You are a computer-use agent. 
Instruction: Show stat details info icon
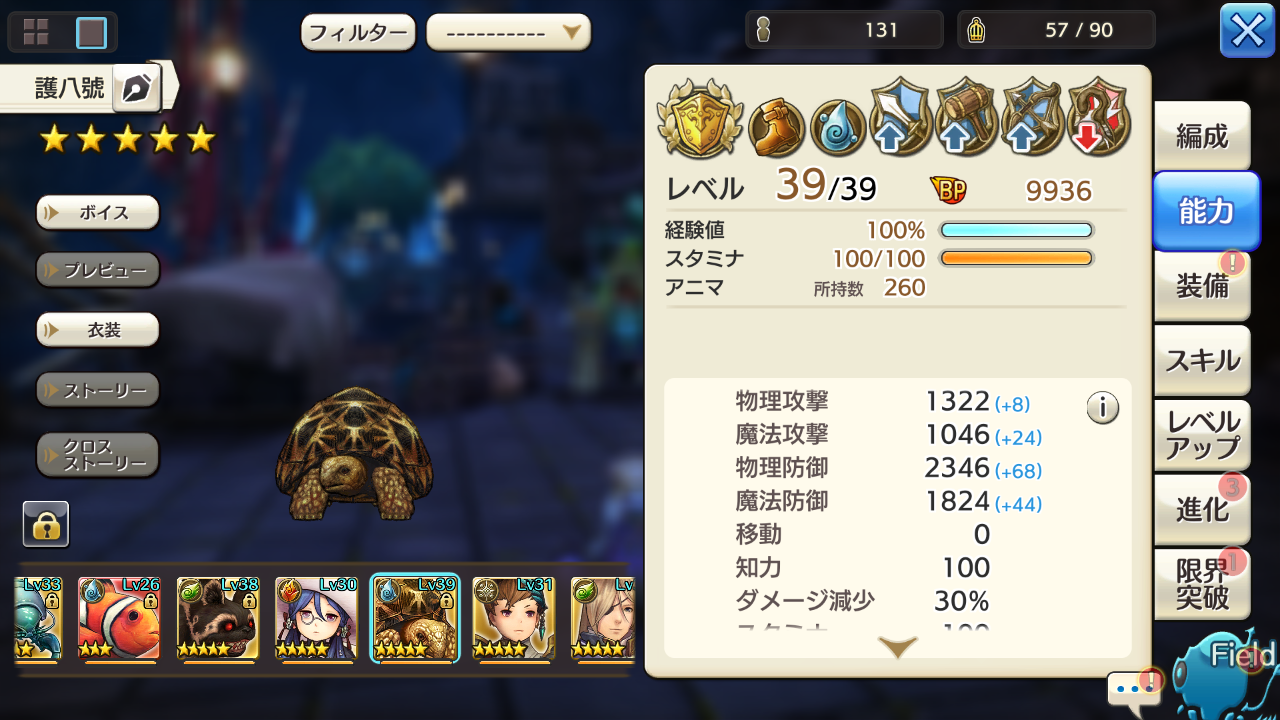tap(1102, 407)
